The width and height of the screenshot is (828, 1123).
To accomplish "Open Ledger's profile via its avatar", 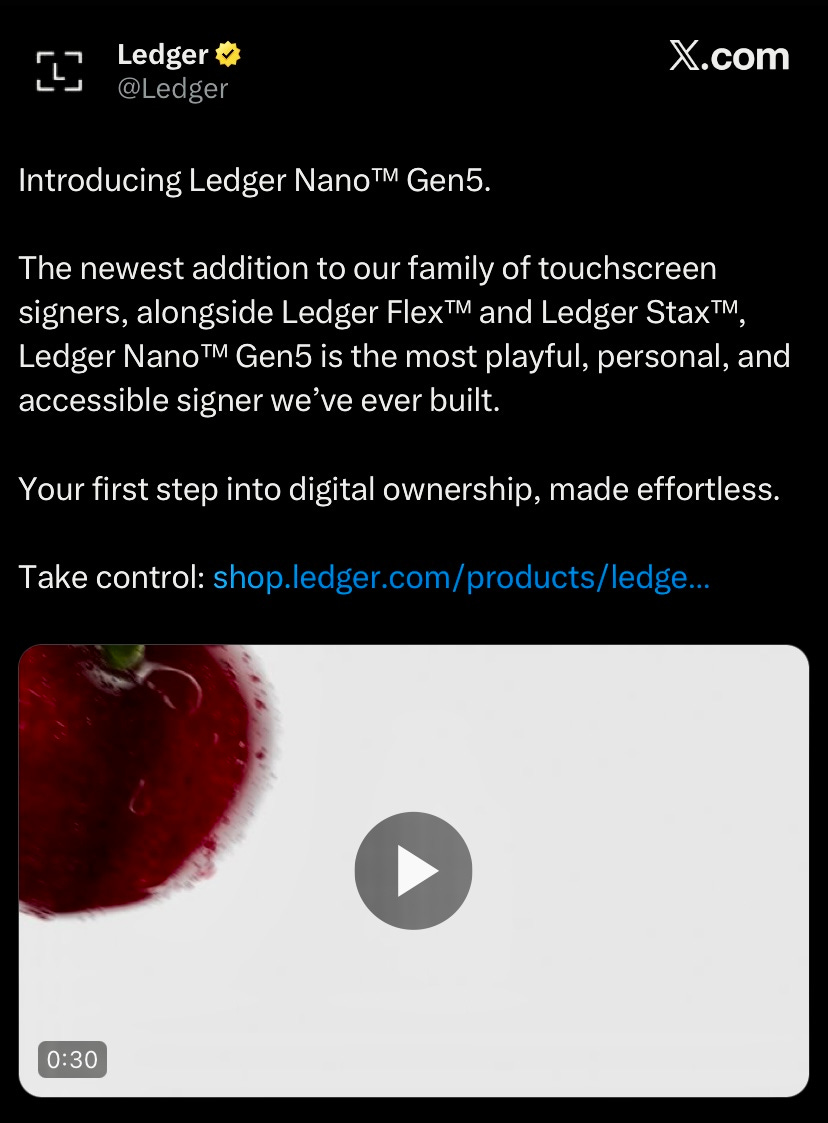I will click(59, 71).
